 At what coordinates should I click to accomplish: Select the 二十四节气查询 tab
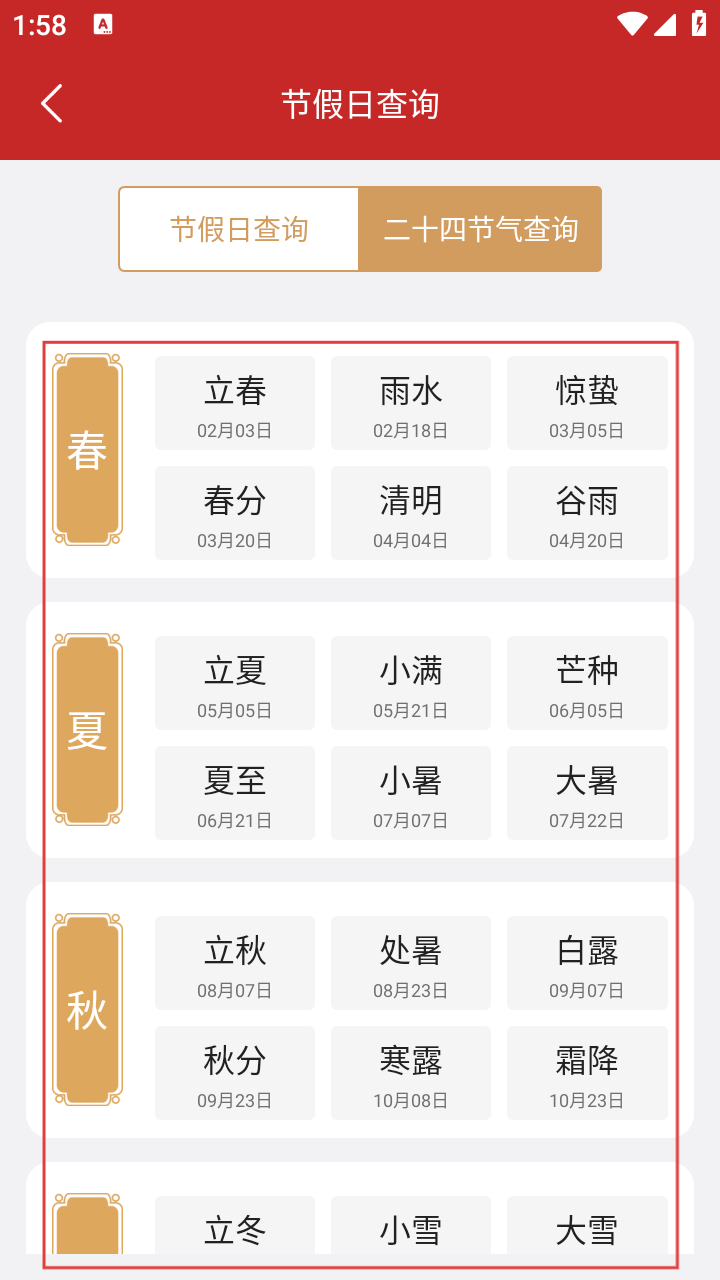click(x=480, y=229)
